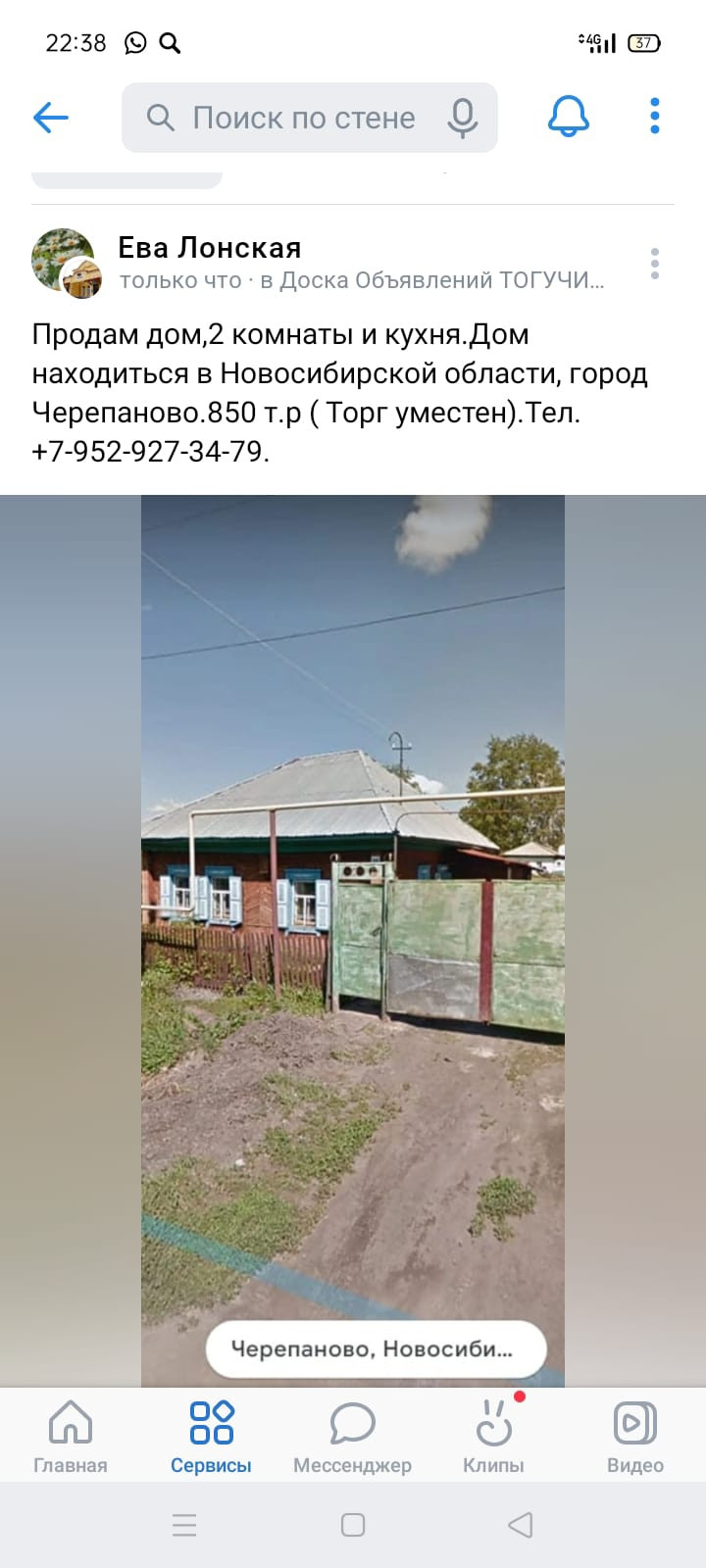706x1568 pixels.
Task: Open the top bar overflow menu
Action: [x=655, y=117]
